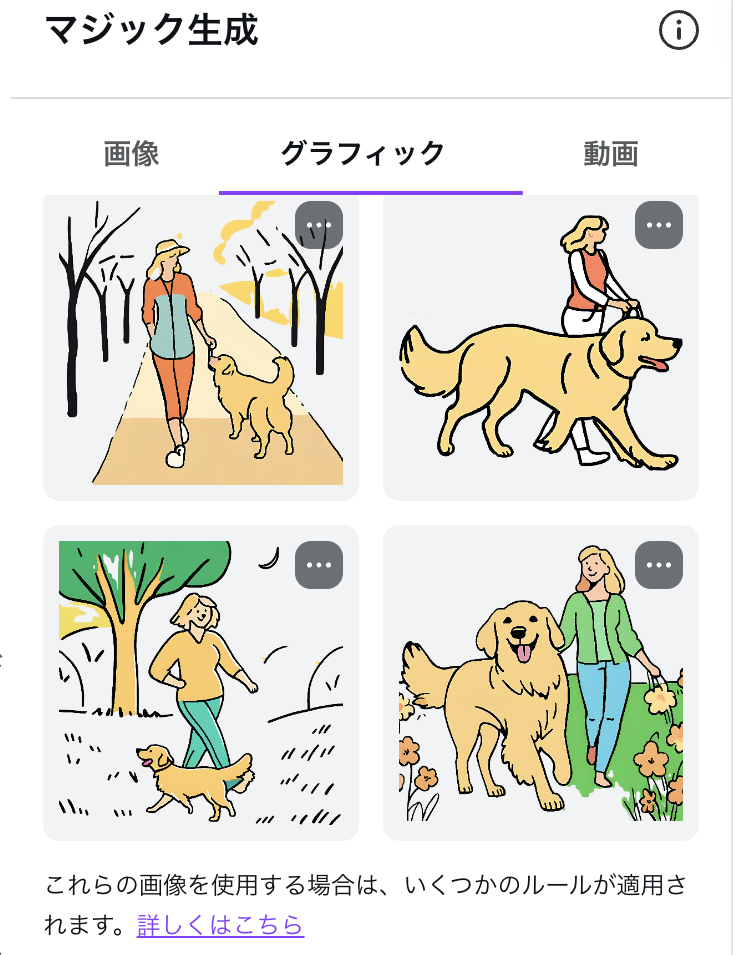Open options for the tree-lined path graphic
733x955 pixels.
point(319,225)
